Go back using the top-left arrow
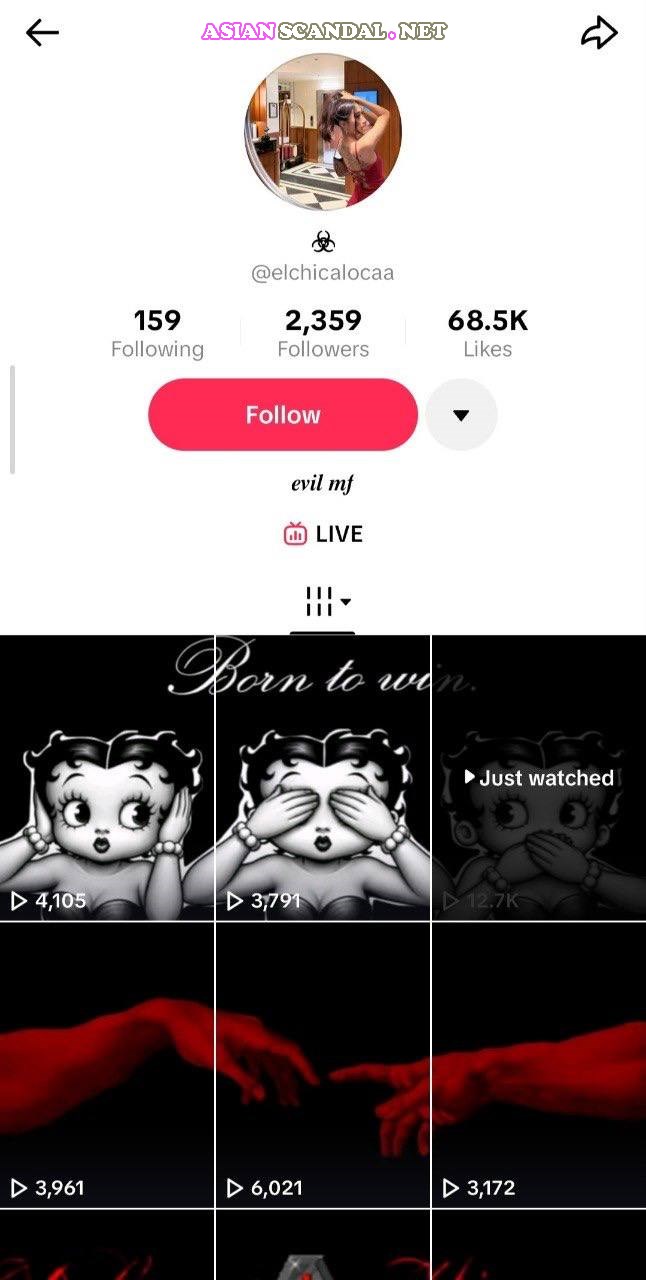This screenshot has height=1280, width=646. coord(42,33)
